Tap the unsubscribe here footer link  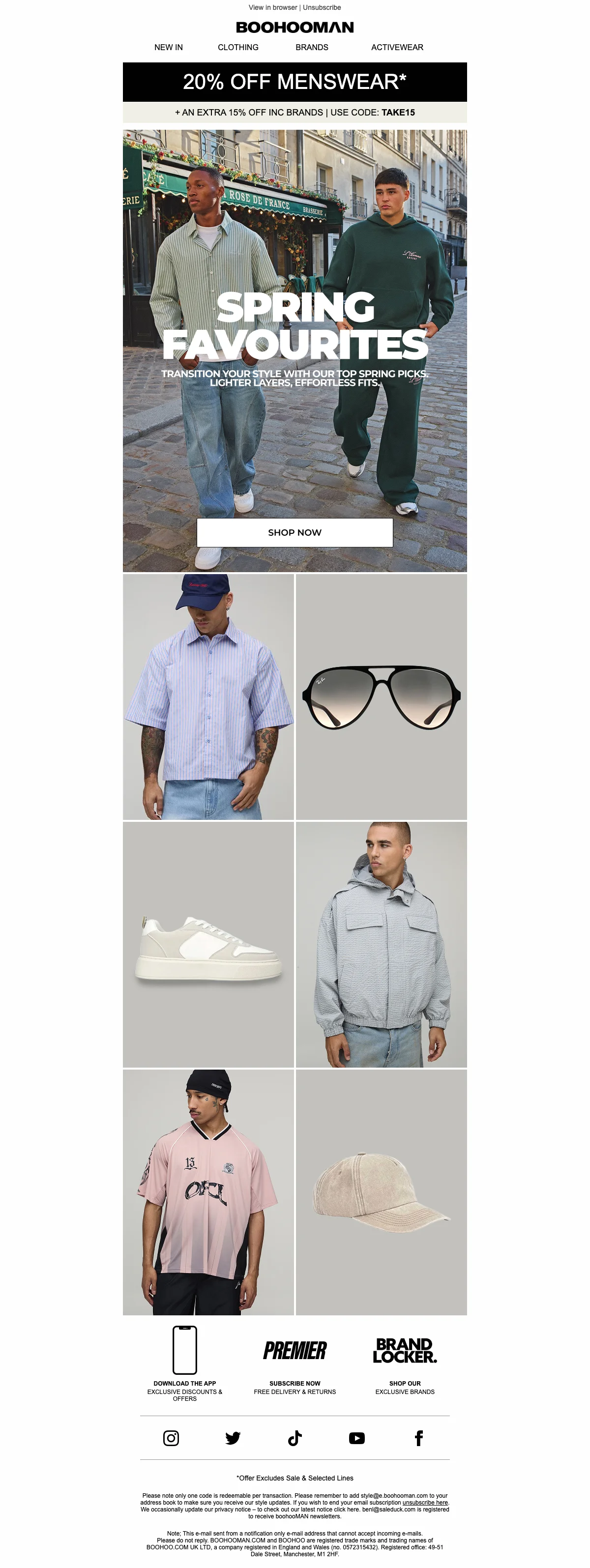tap(425, 1502)
